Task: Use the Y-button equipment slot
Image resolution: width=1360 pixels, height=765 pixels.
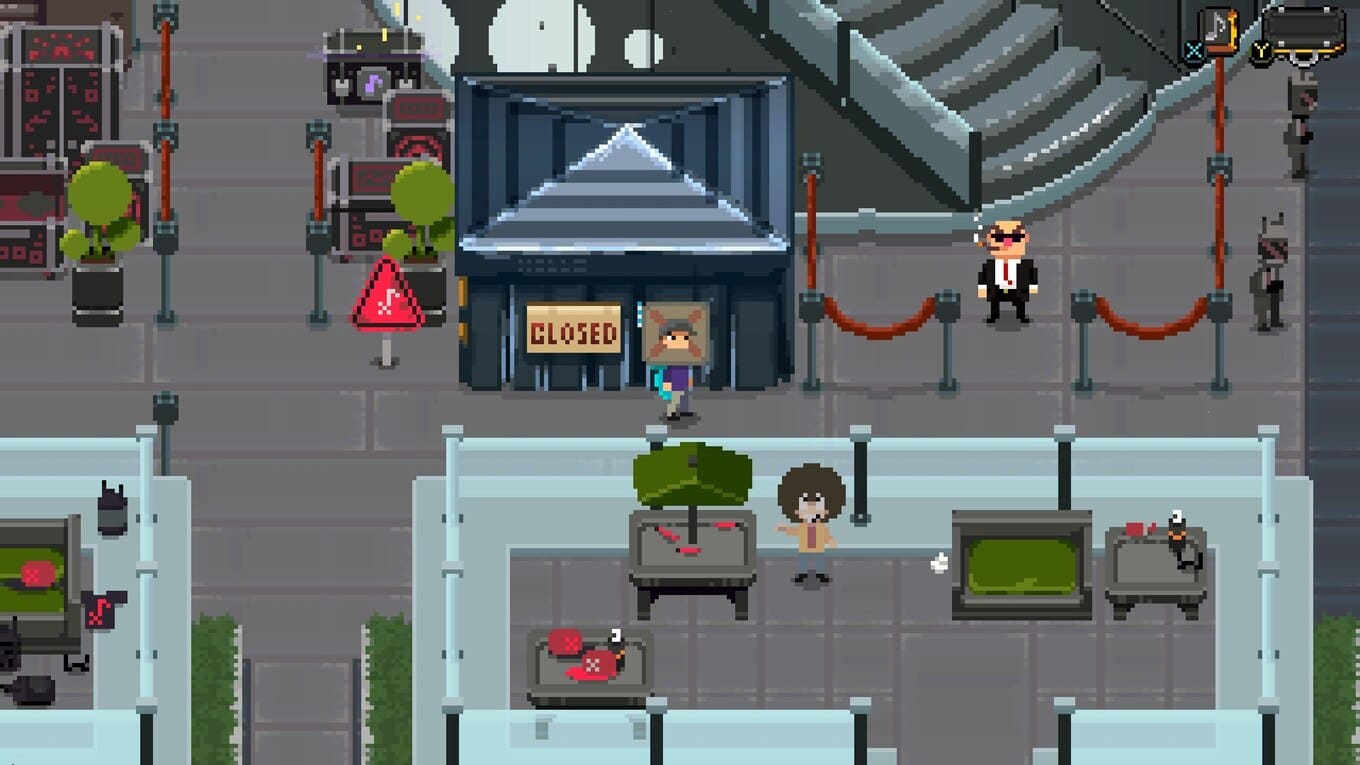Action: 1303,32
